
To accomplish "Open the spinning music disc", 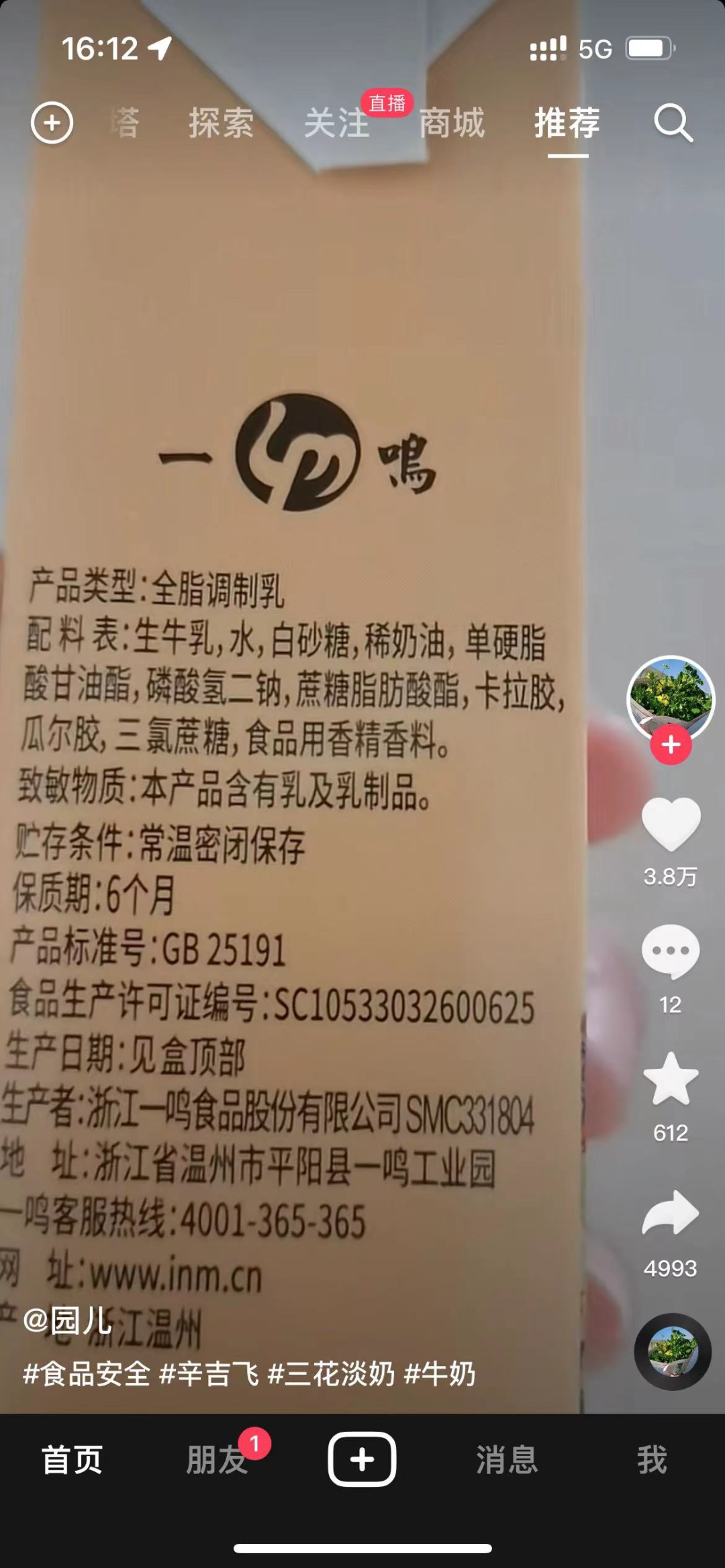I will [x=672, y=1351].
